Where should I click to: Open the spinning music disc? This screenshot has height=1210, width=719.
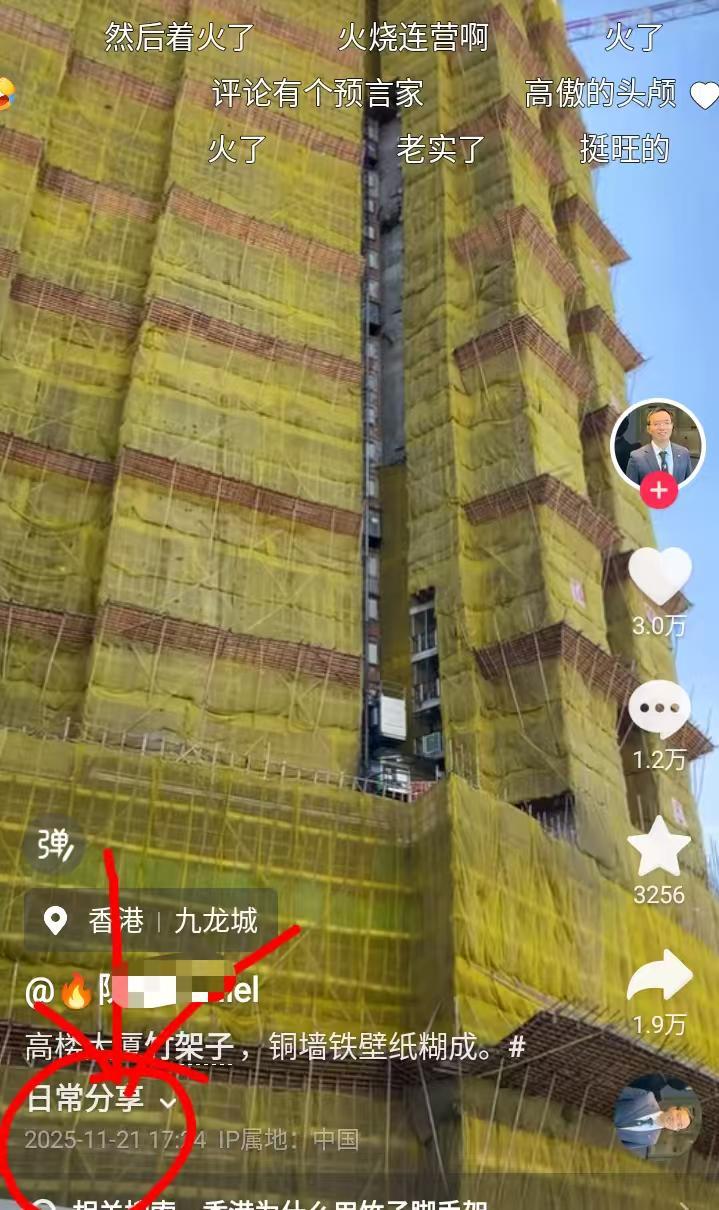[x=657, y=1115]
